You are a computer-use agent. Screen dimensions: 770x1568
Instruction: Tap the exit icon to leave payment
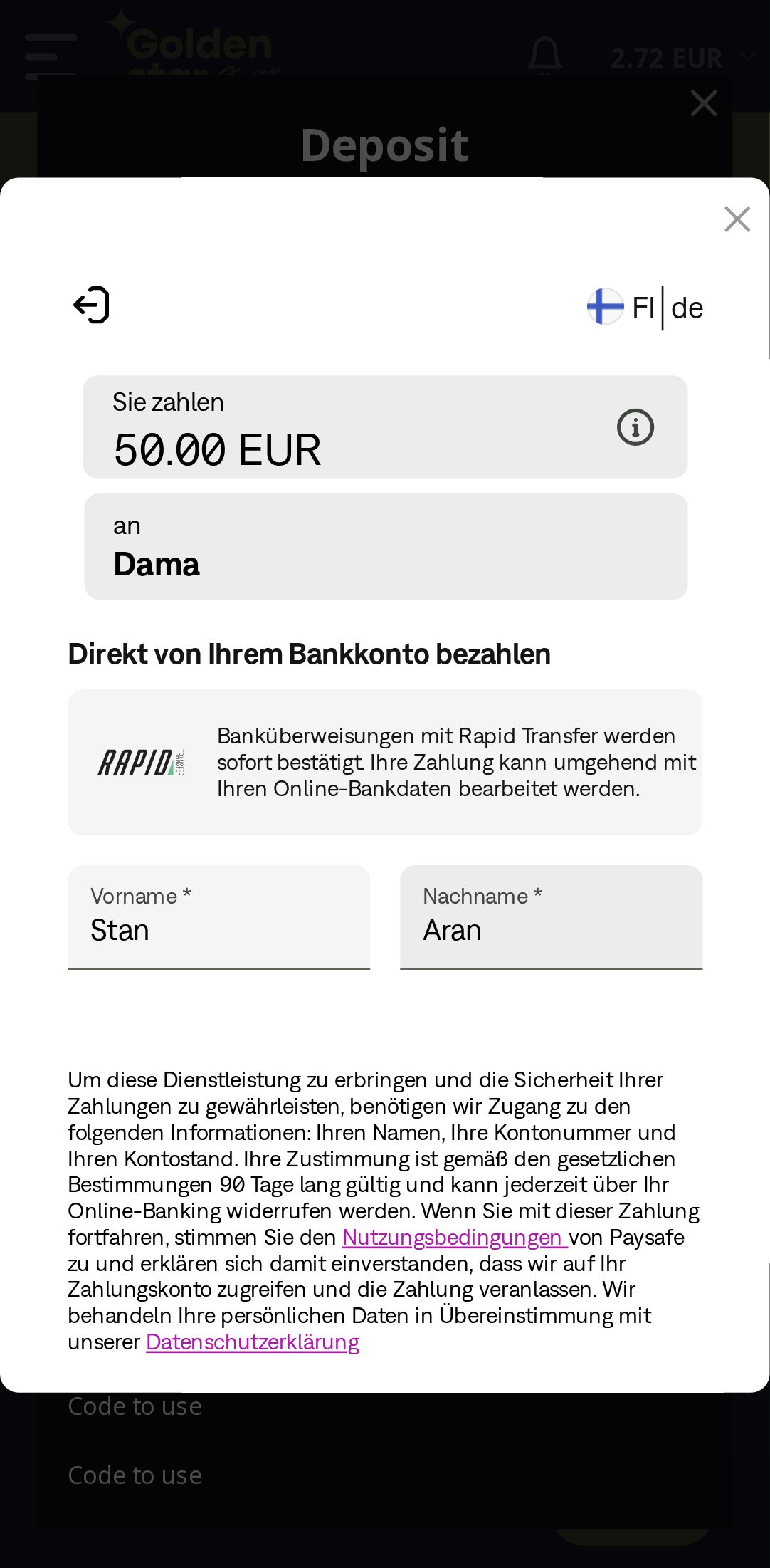92,305
